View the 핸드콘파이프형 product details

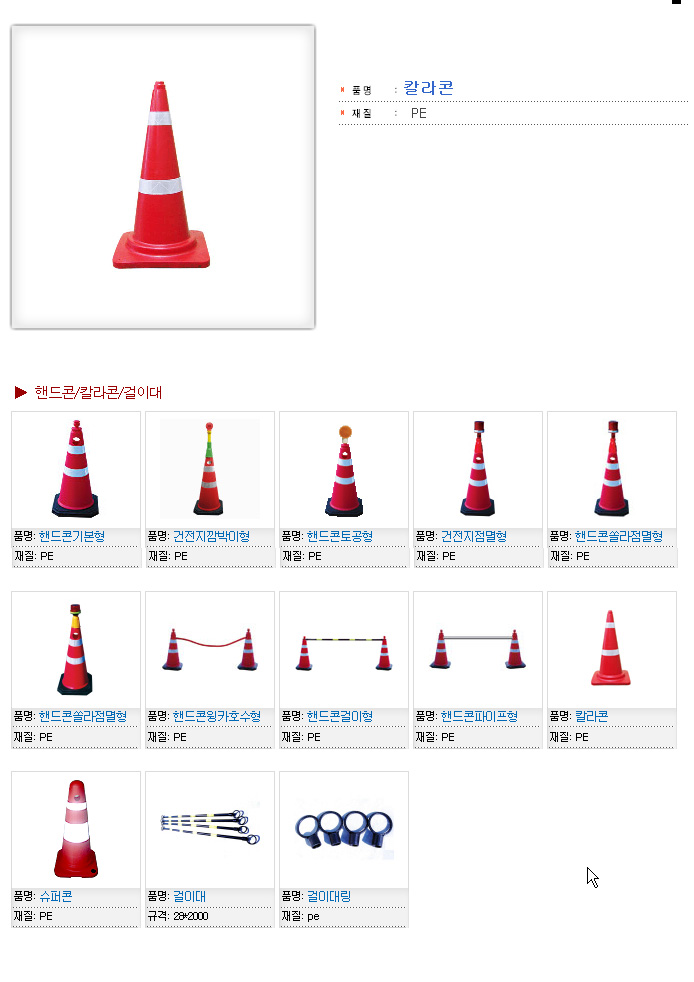[479, 716]
